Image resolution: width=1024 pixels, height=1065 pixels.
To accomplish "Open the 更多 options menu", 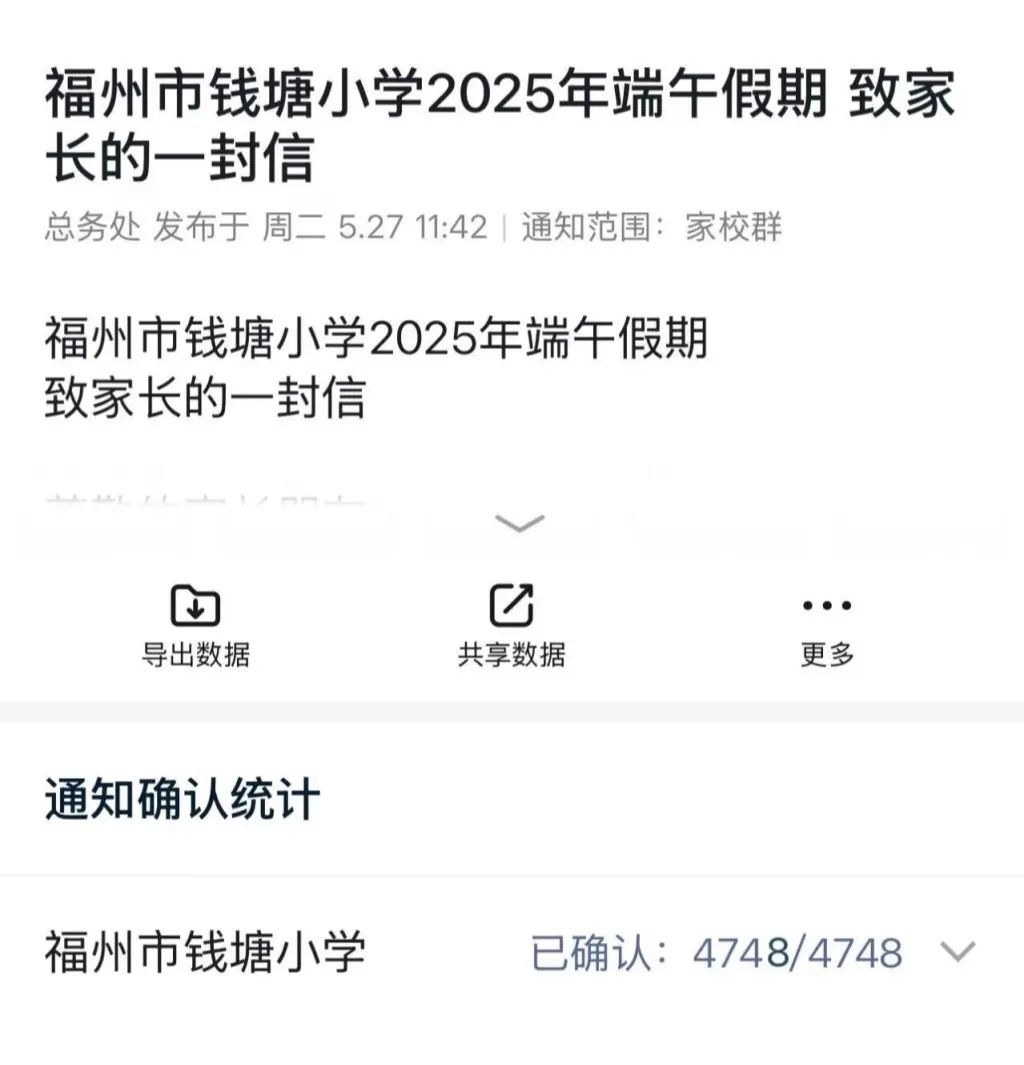I will [827, 625].
